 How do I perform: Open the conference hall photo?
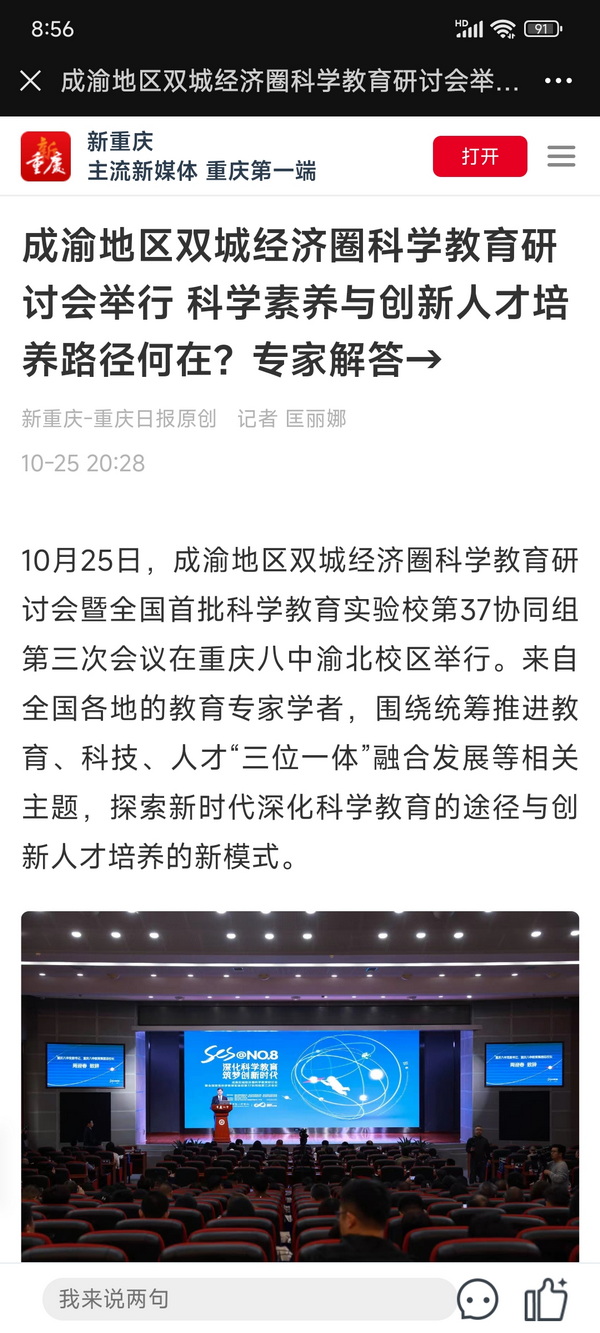pyautogui.click(x=300, y=1085)
